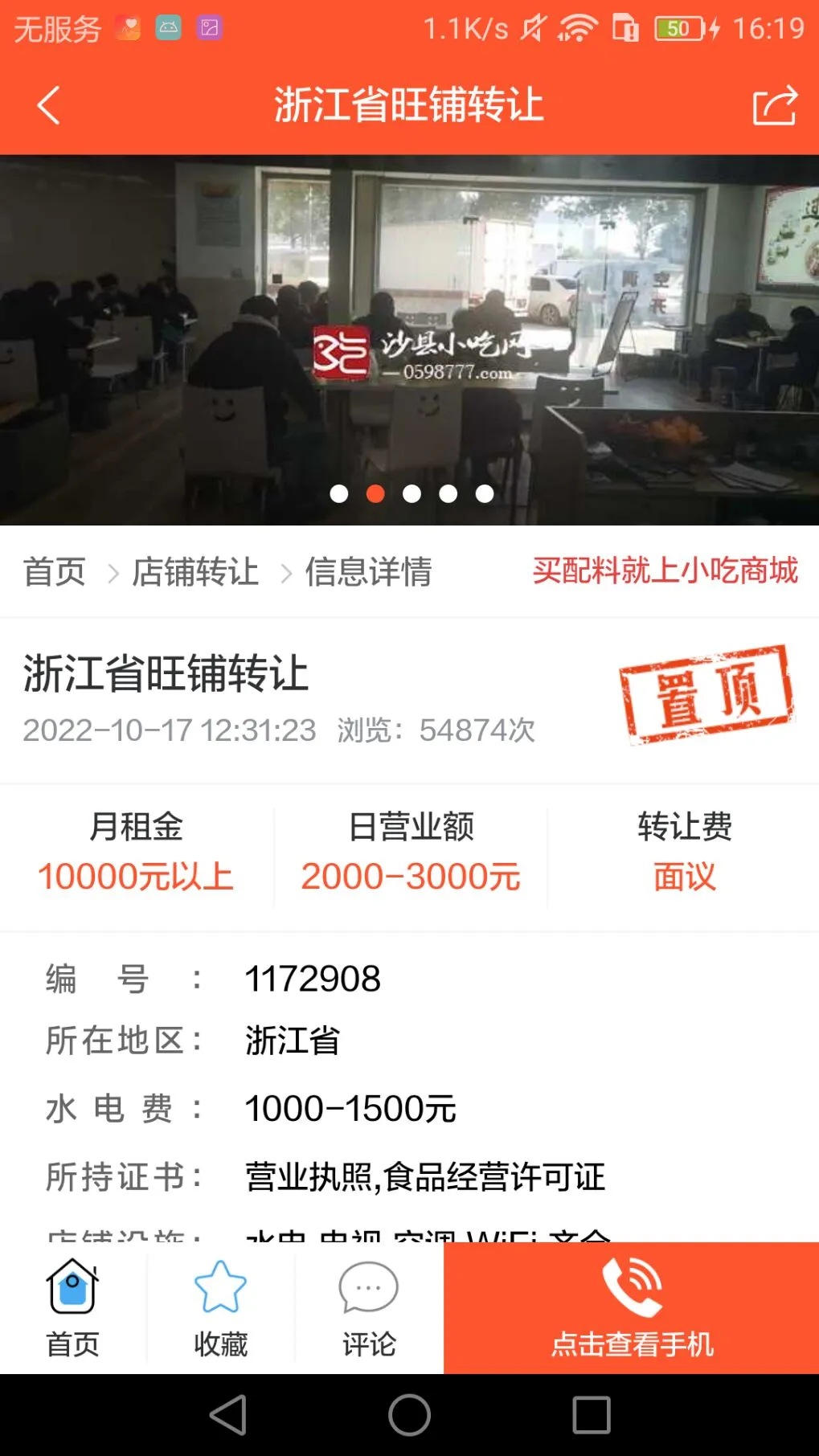Viewport: 819px width, 1456px height.
Task: Open the share icon at top right
Action: pos(774,105)
